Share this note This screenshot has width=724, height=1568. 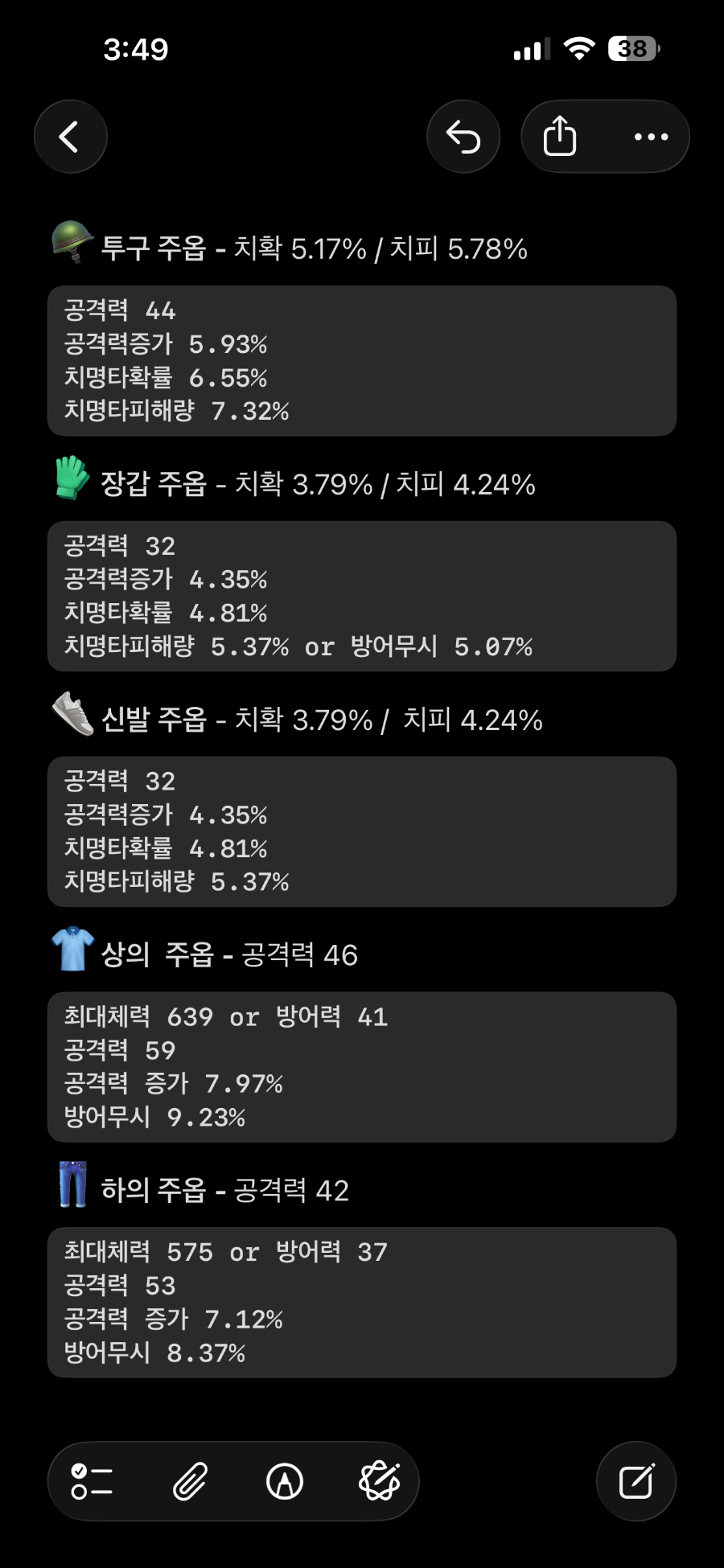(560, 137)
